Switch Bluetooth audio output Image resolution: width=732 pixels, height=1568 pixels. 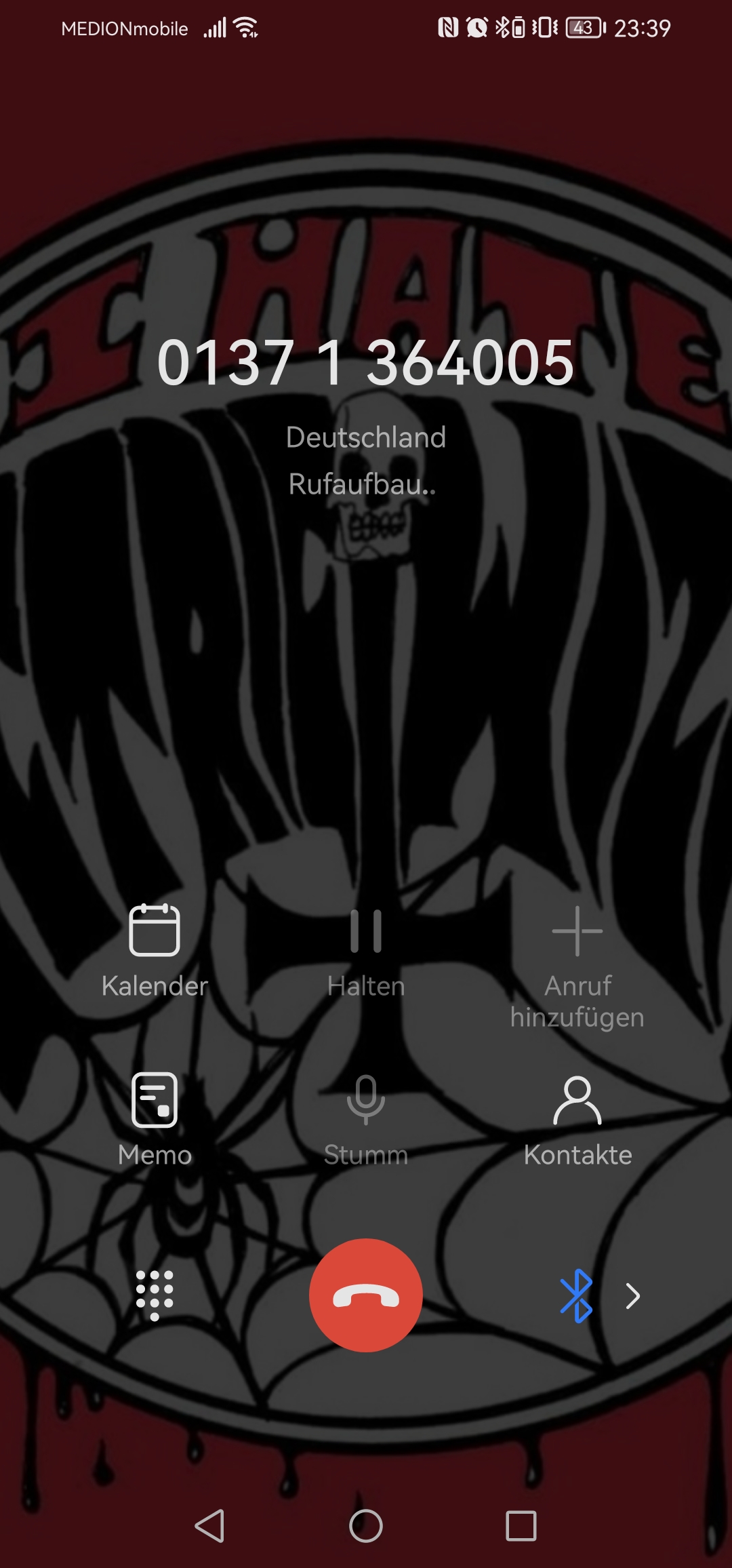coord(576,1295)
